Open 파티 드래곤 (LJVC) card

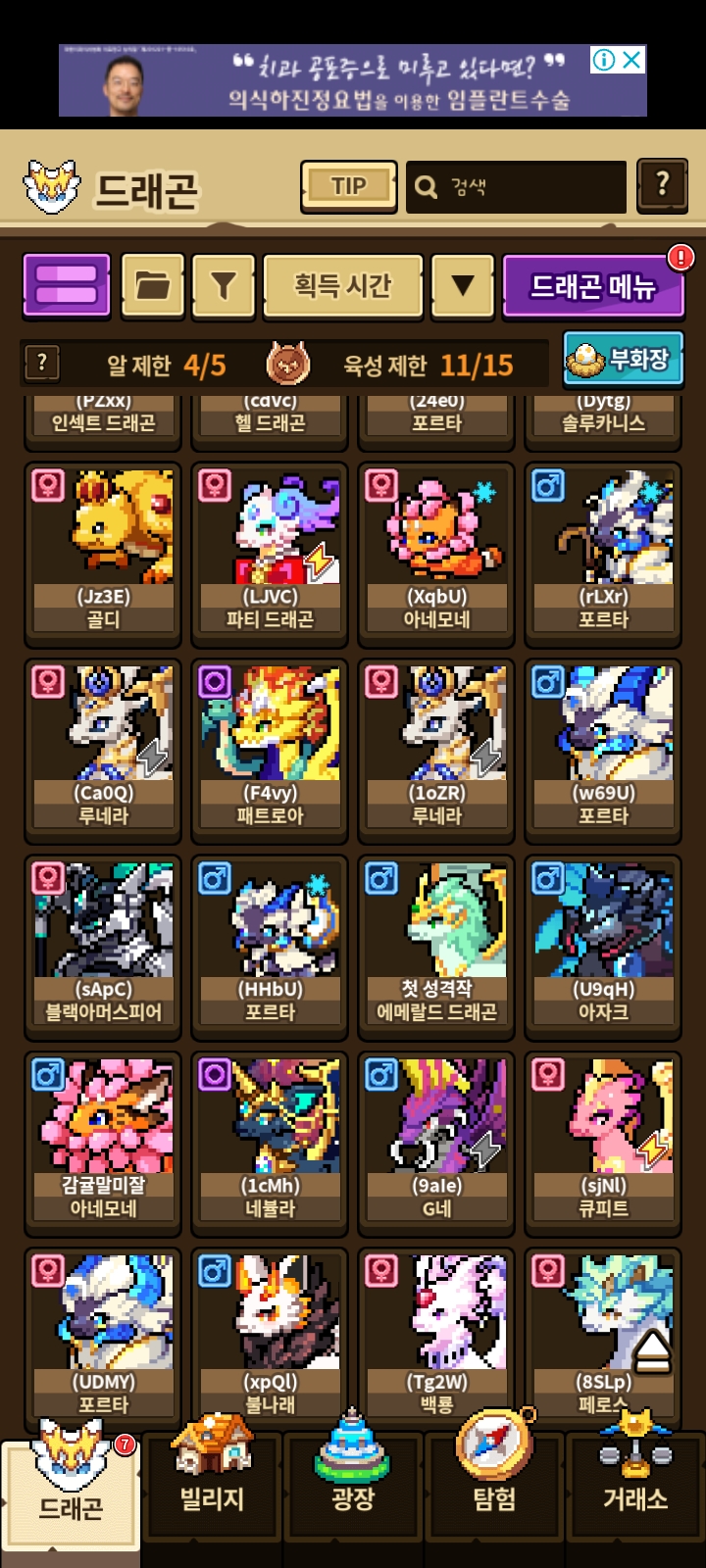[x=270, y=549]
